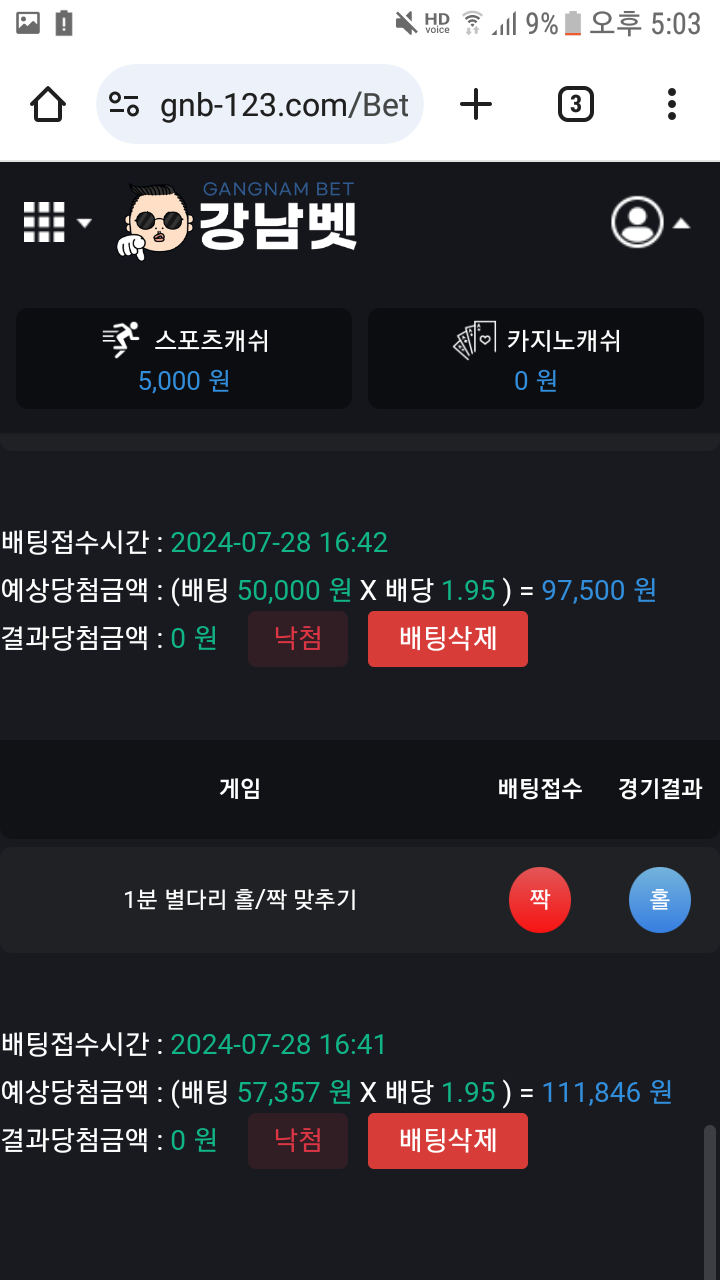Open a new browser tab
The width and height of the screenshot is (720, 1280).
click(x=476, y=104)
